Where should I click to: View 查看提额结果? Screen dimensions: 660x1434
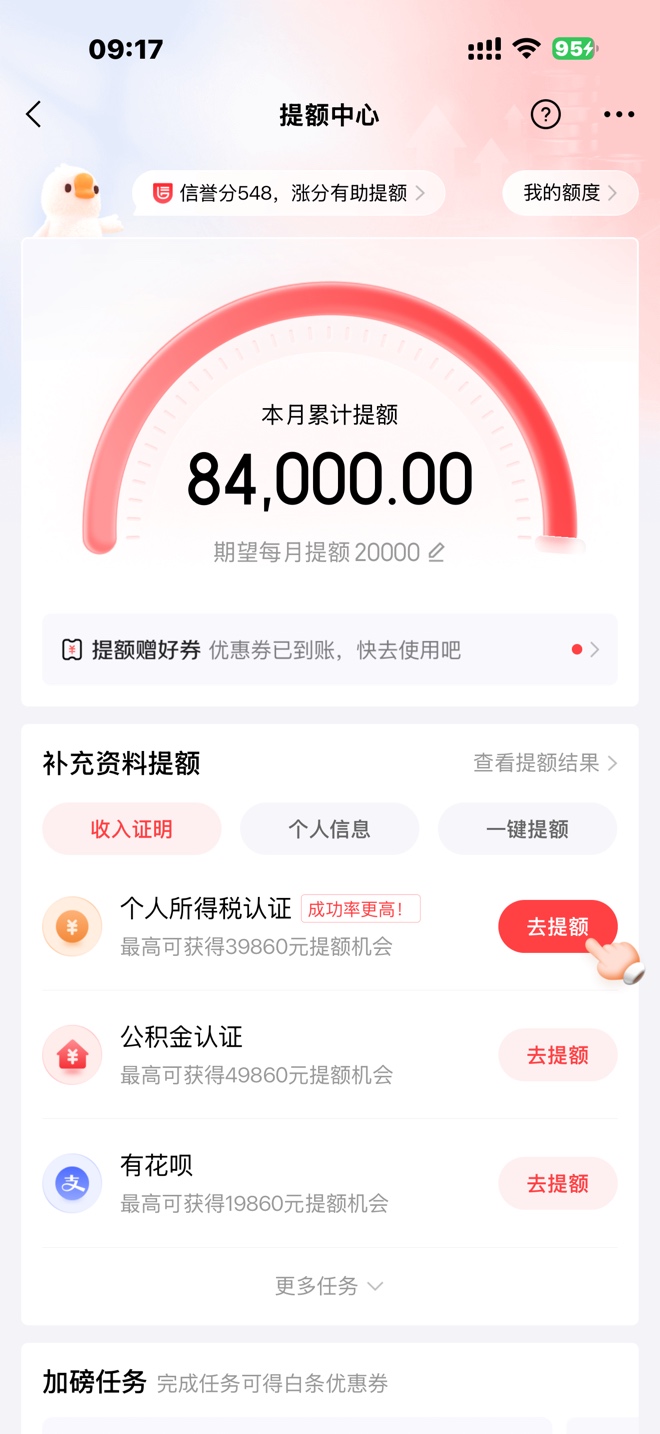545,763
